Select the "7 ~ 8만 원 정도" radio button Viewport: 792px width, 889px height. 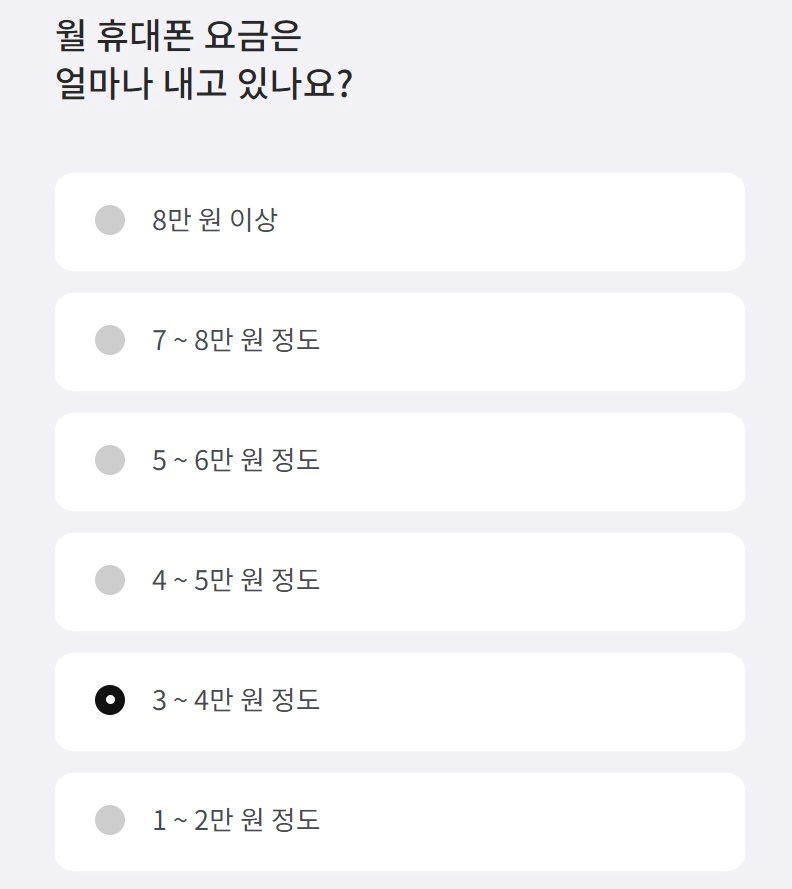110,341
